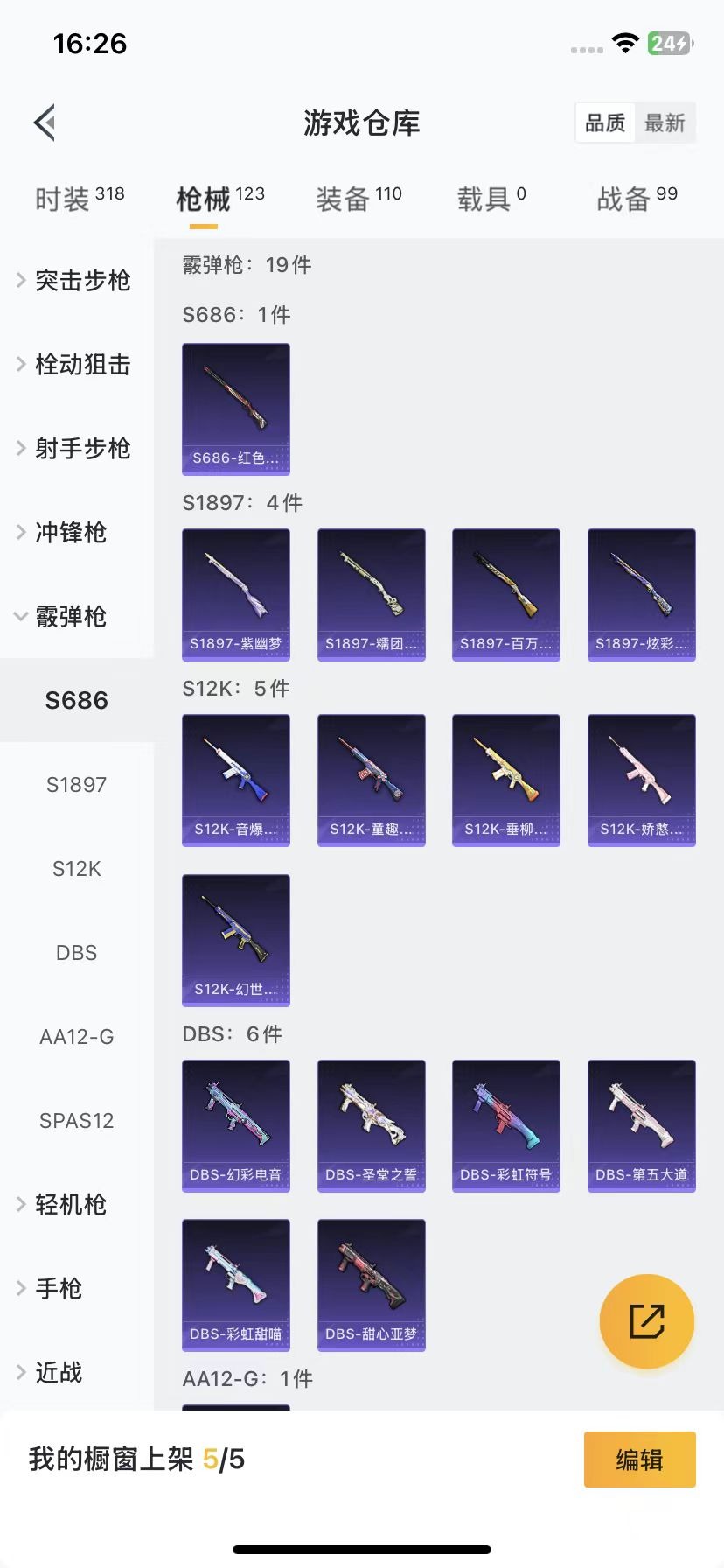The height and width of the screenshot is (1568, 724).
Task: Select S1897 in the sidebar
Action: (x=77, y=784)
